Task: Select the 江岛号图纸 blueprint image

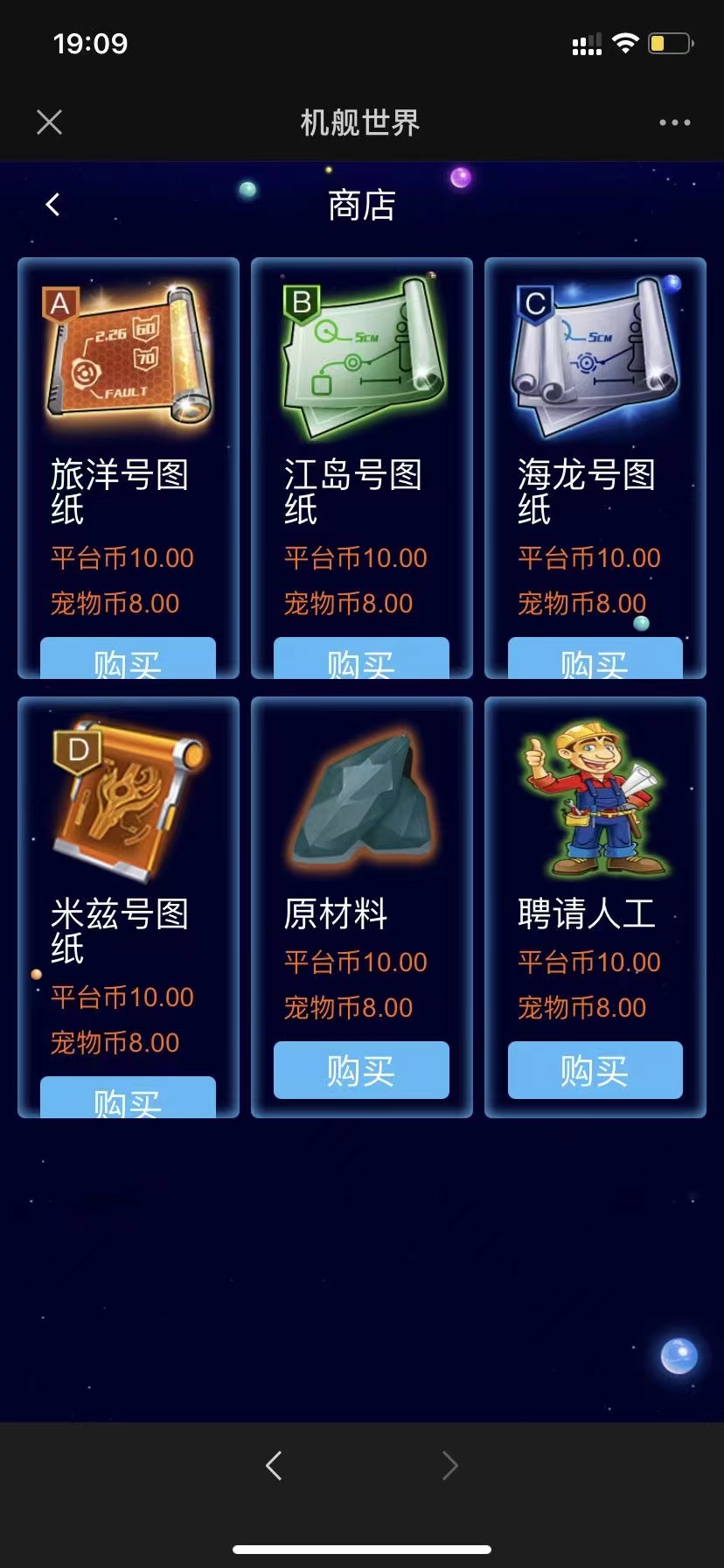Action: pyautogui.click(x=361, y=354)
